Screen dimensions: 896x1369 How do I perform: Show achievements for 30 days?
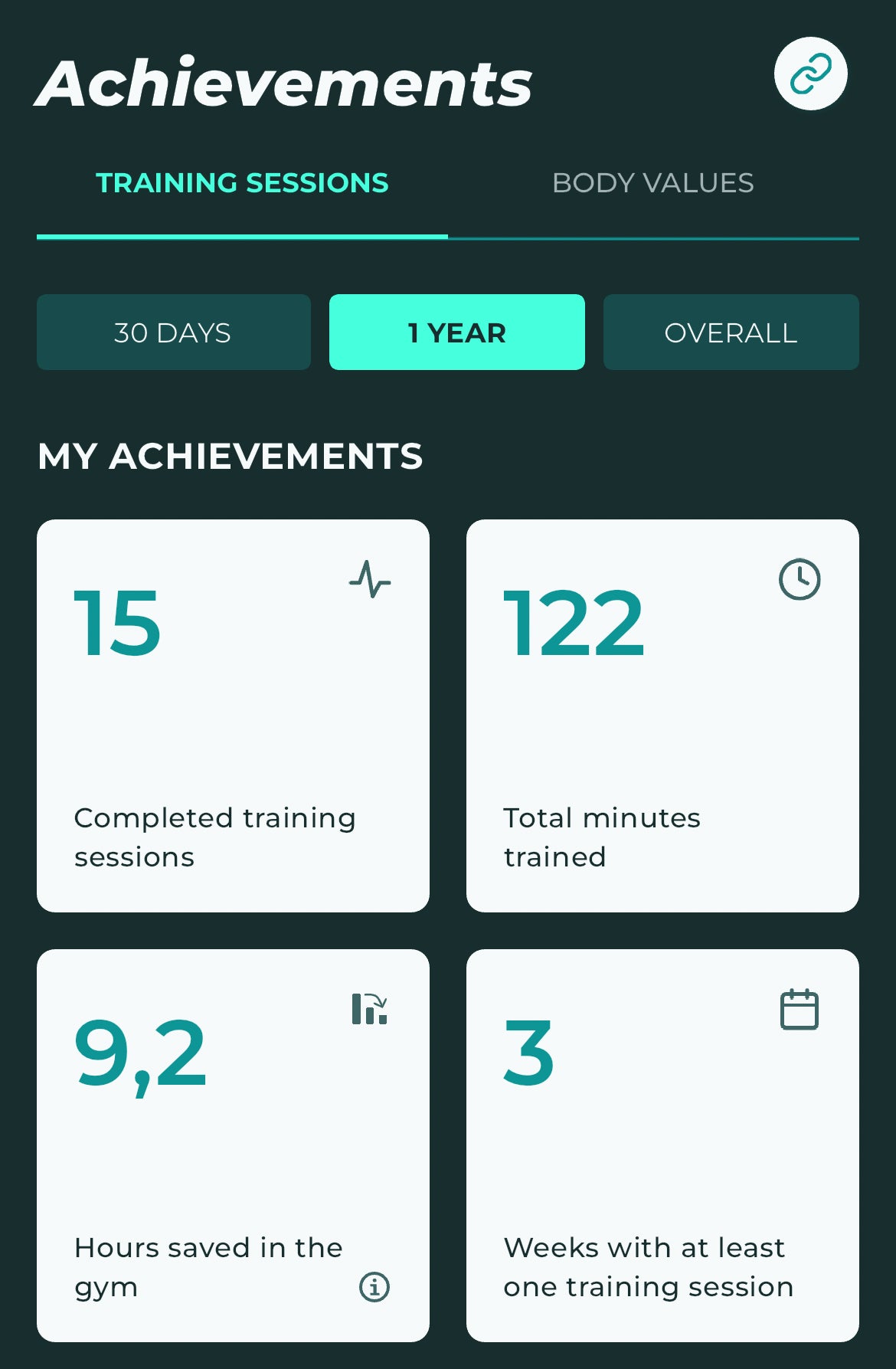[173, 332]
